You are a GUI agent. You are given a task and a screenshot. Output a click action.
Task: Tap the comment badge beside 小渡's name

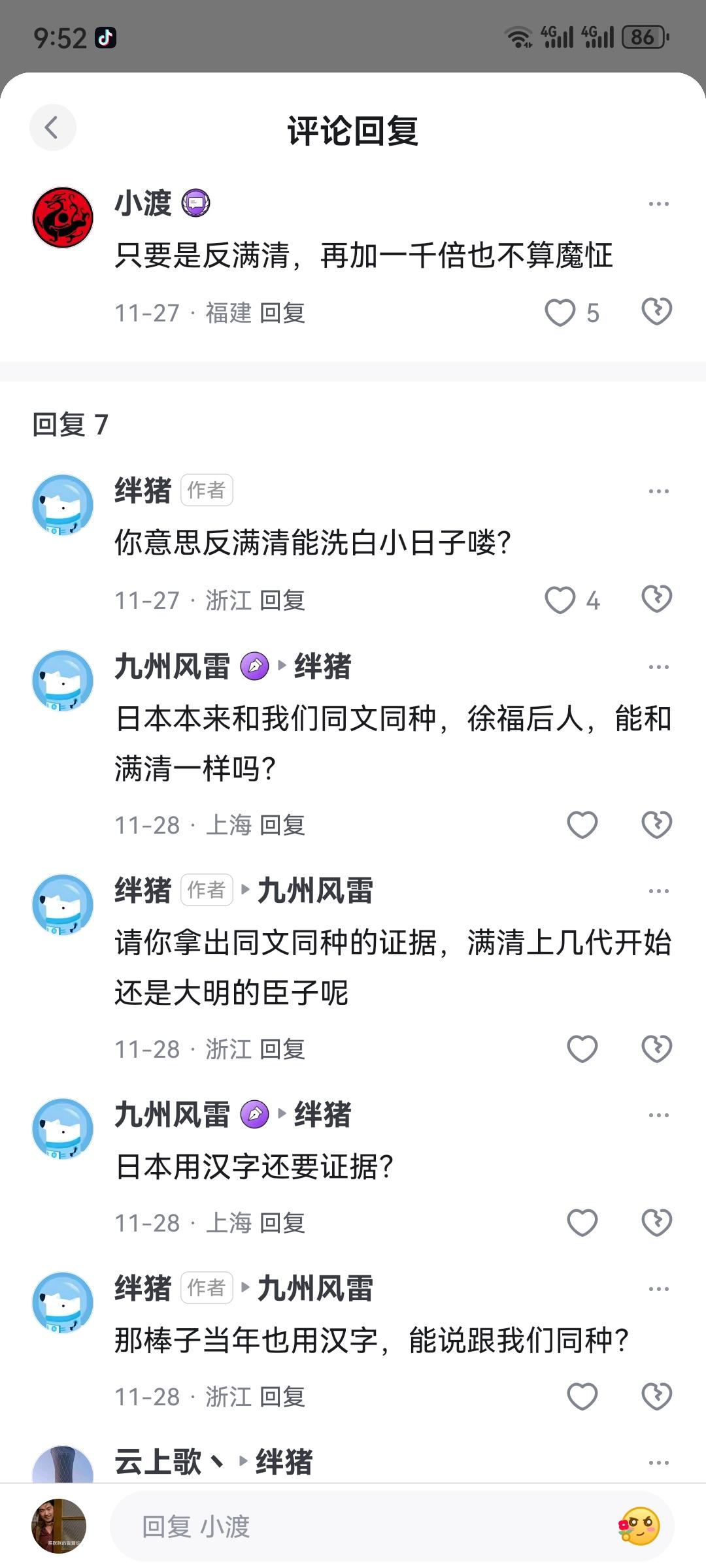(x=195, y=203)
